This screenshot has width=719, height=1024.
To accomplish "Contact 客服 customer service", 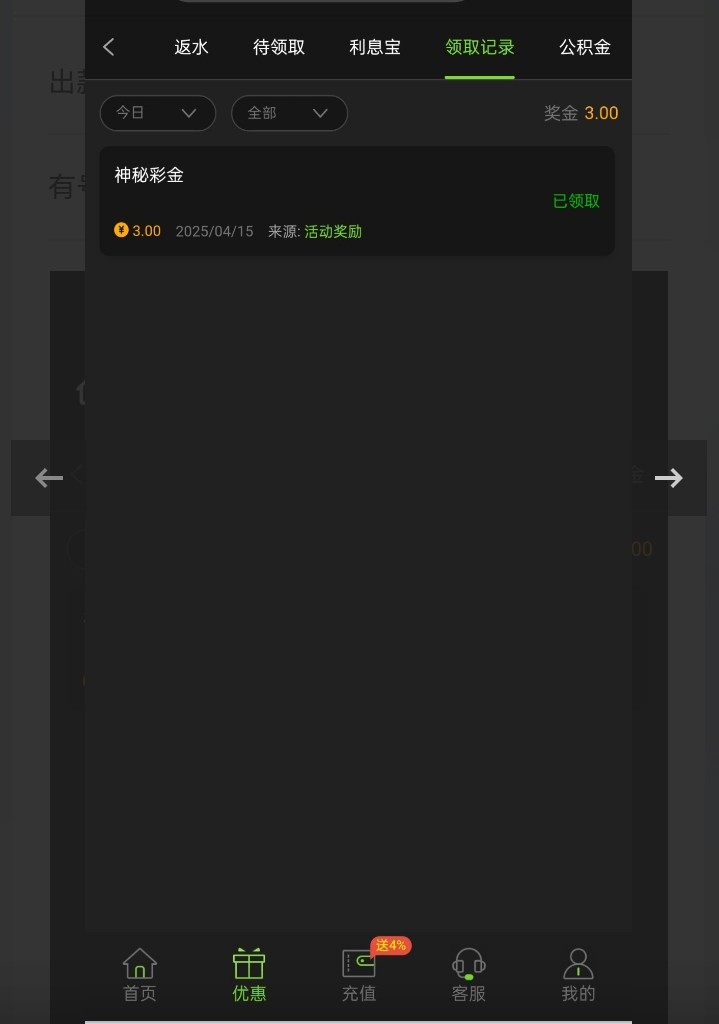I will pos(468,975).
